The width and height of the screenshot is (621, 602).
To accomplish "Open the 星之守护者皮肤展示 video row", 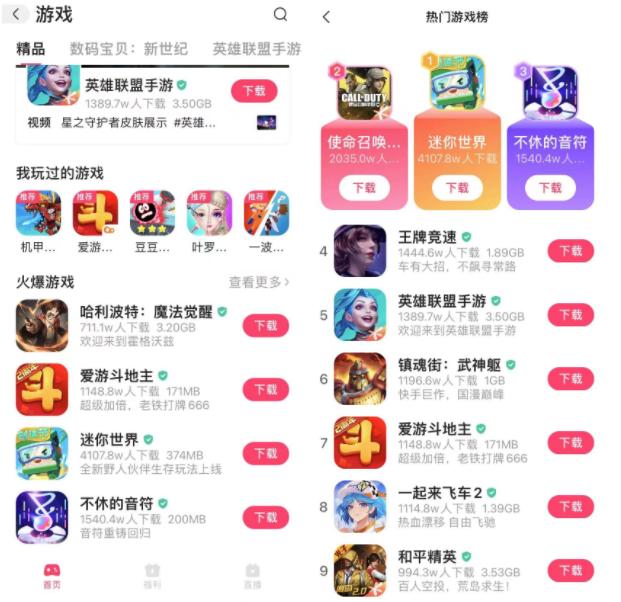I will pos(152,123).
